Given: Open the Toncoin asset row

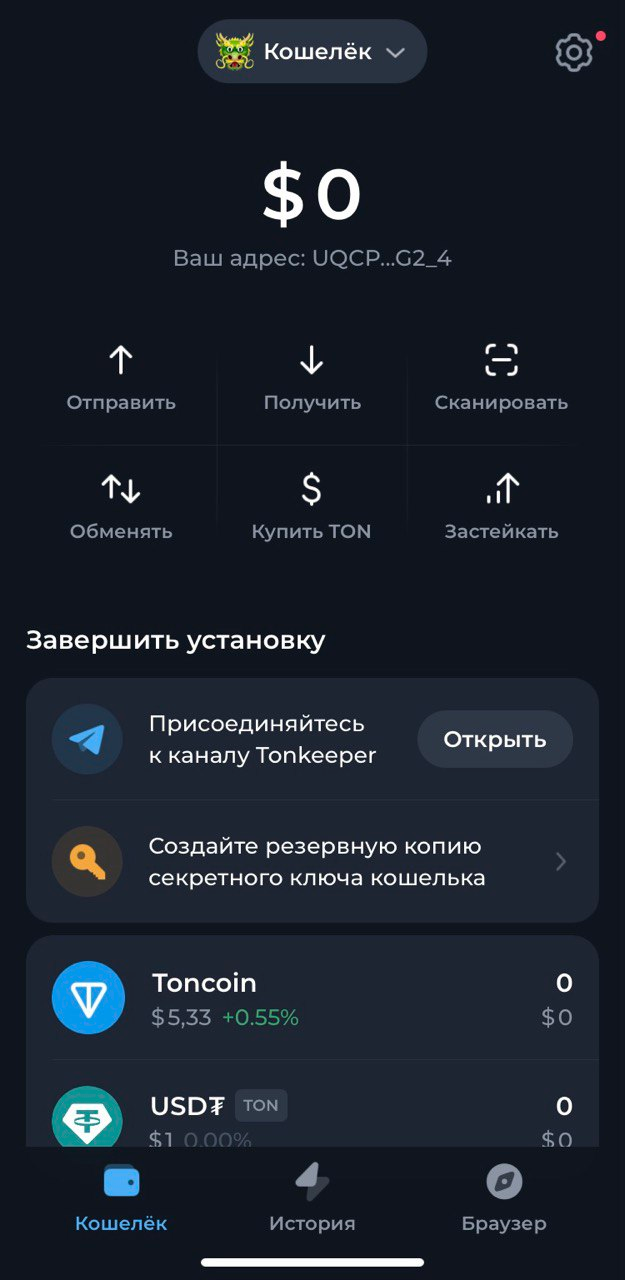Looking at the screenshot, I should coord(312,998).
